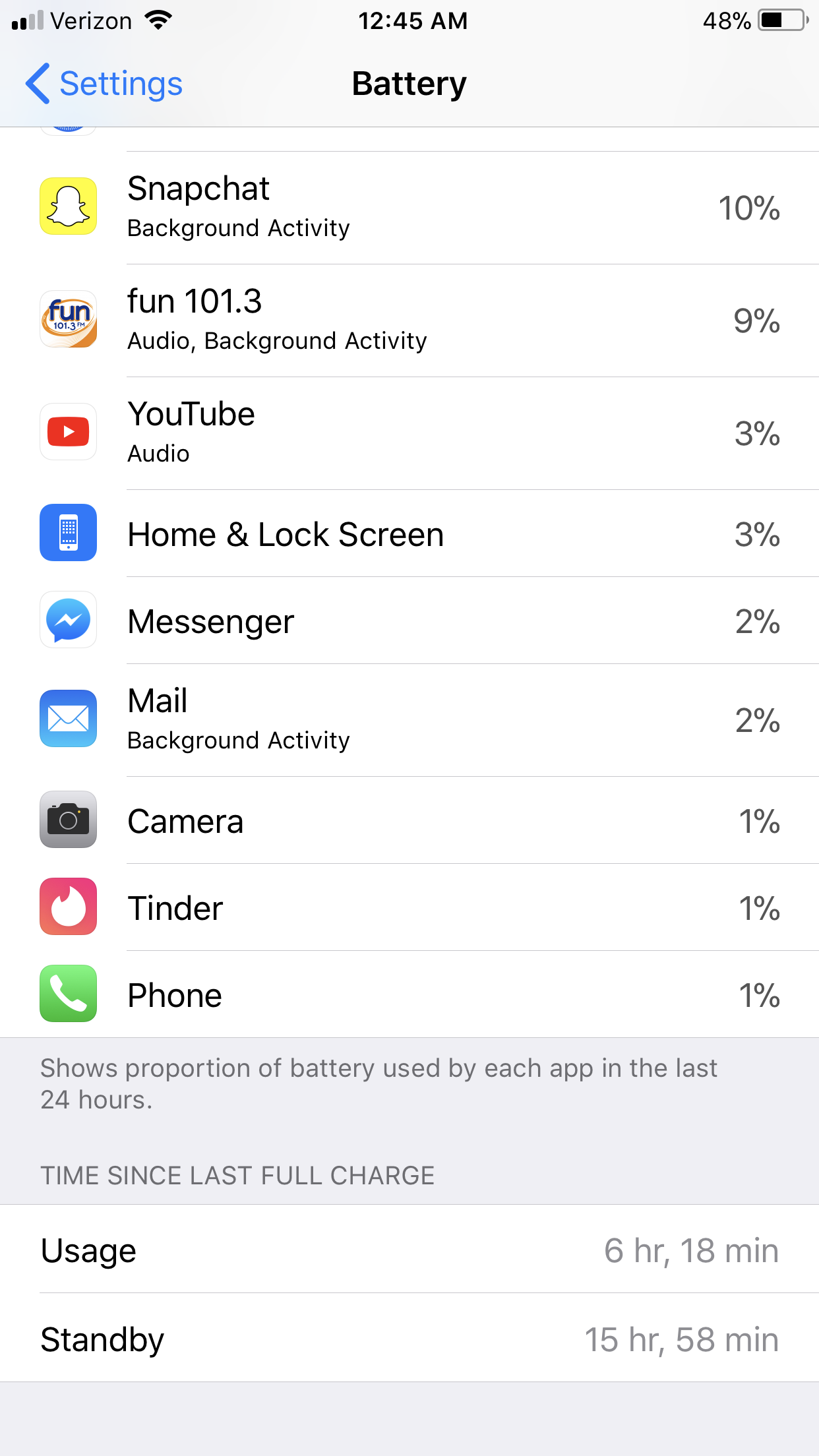This screenshot has width=819, height=1456.
Task: Tap the YouTube battery usage row
Action: (x=409, y=433)
